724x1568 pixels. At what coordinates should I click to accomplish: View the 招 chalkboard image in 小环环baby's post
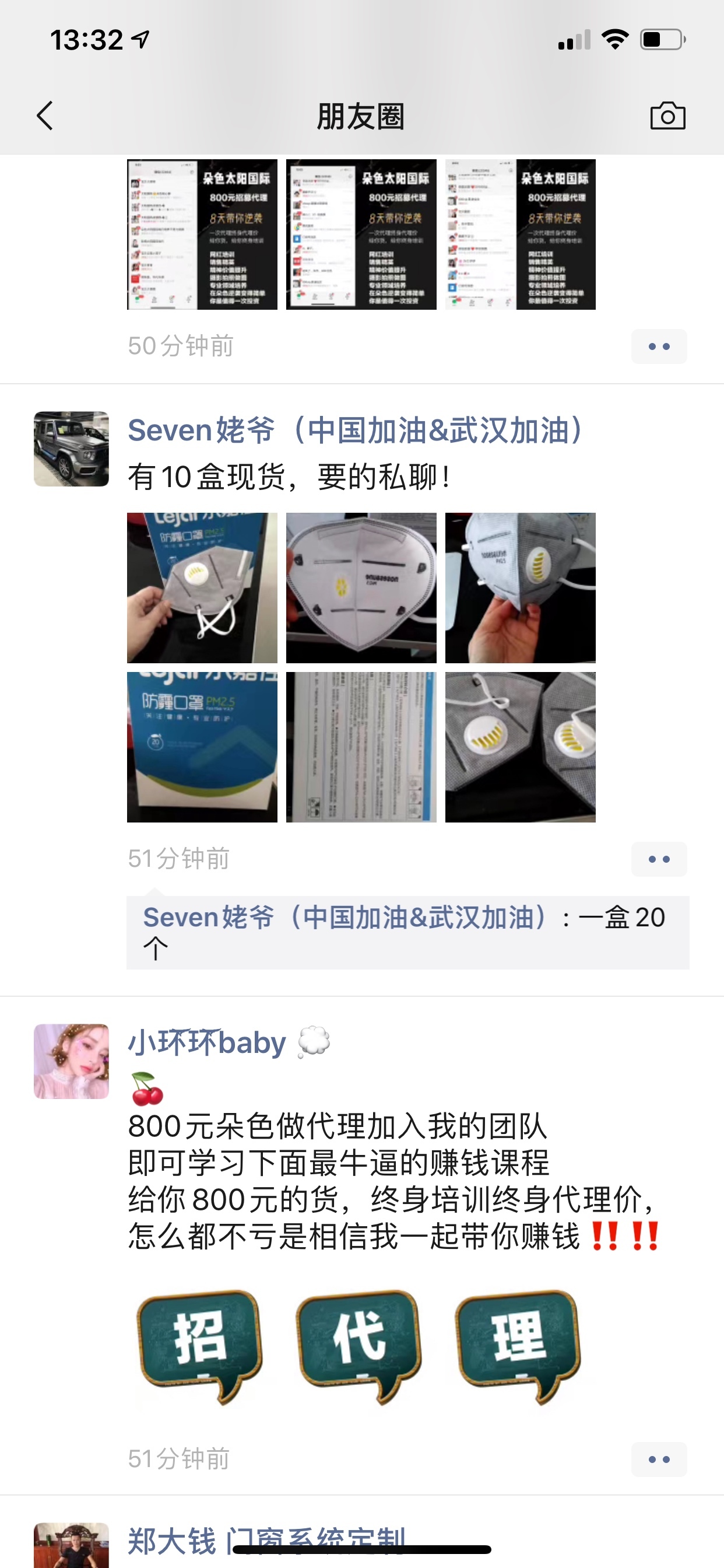pyautogui.click(x=201, y=1346)
